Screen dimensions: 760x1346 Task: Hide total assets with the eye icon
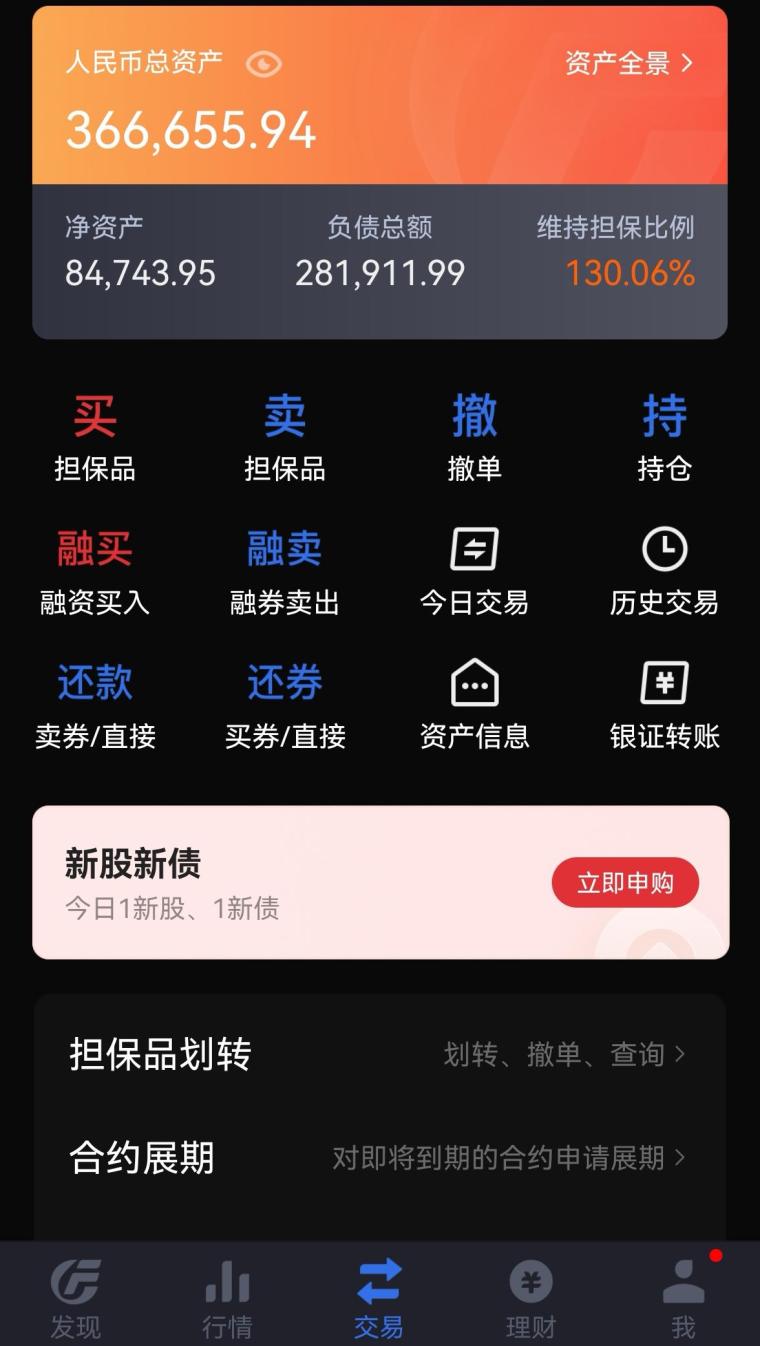coord(264,64)
